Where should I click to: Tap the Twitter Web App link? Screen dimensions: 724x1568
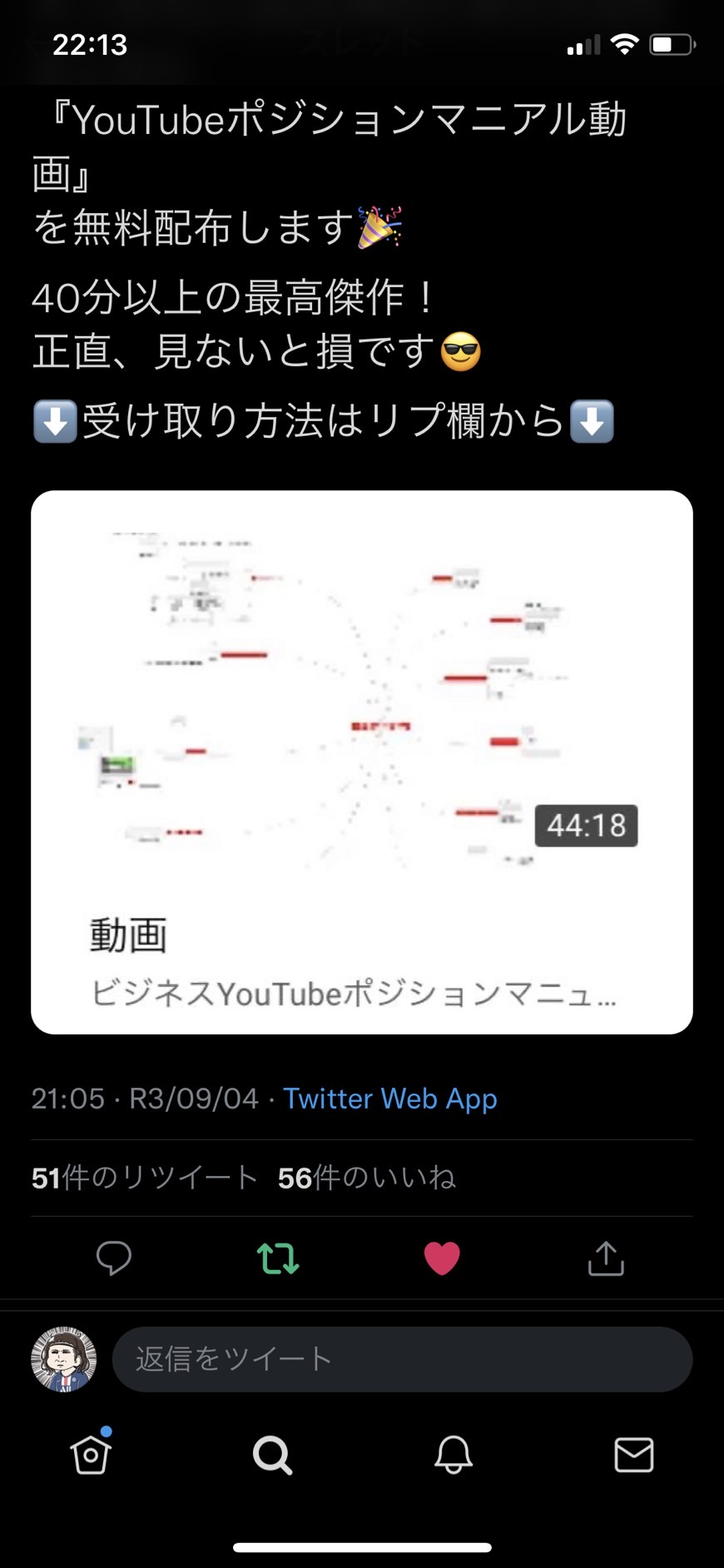tap(390, 1099)
